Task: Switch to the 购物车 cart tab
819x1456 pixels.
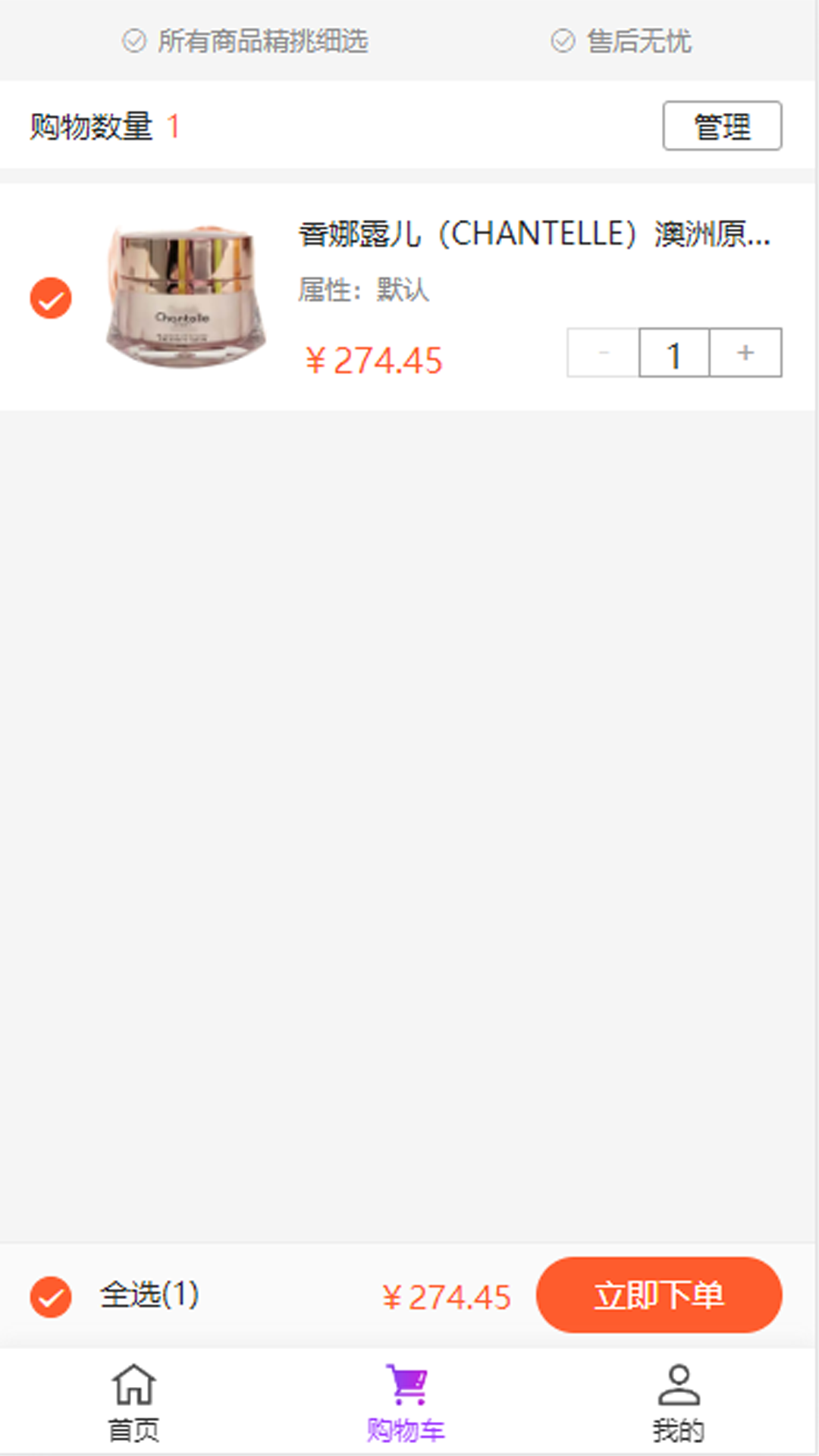Action: click(406, 1403)
